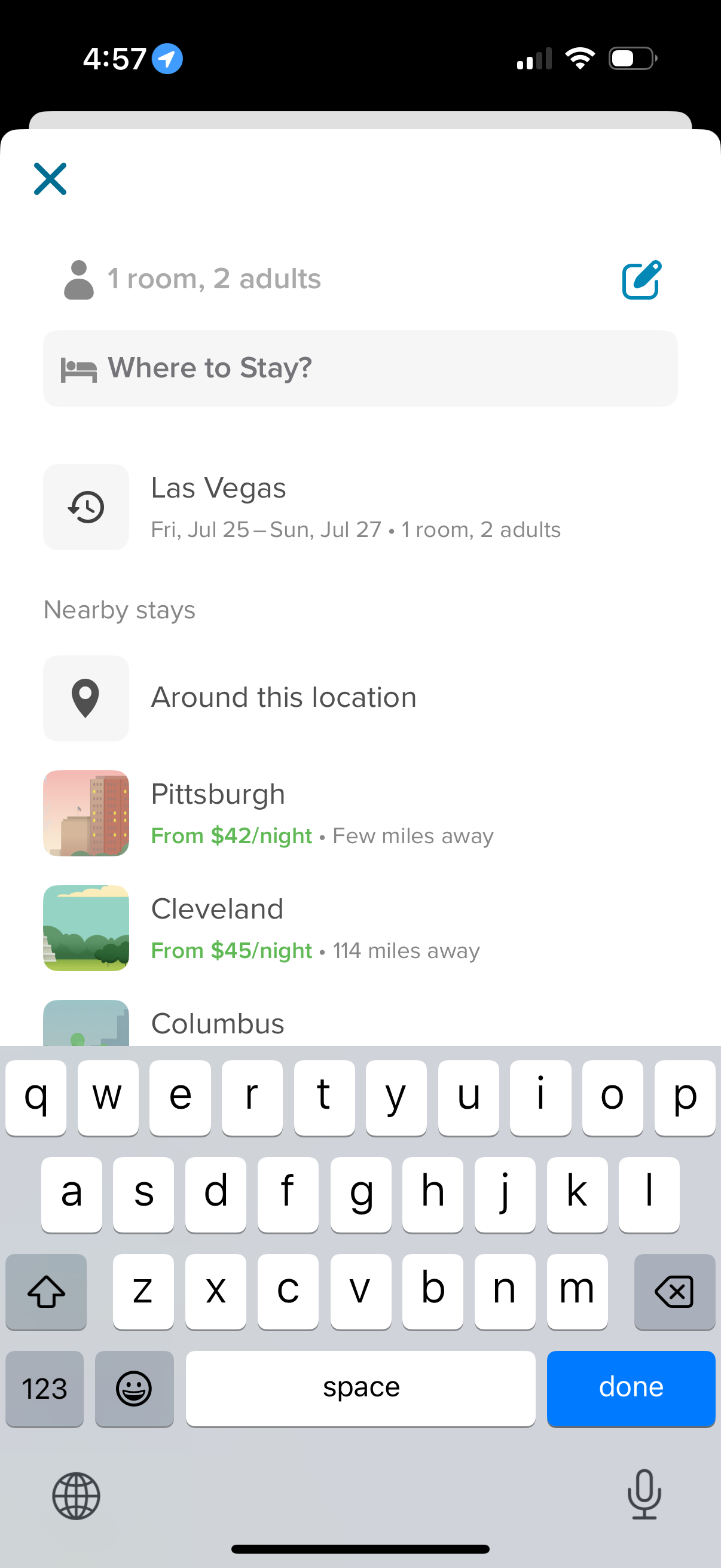Open the edit rooms and guests pencil icon
The image size is (721, 1568).
point(640,279)
